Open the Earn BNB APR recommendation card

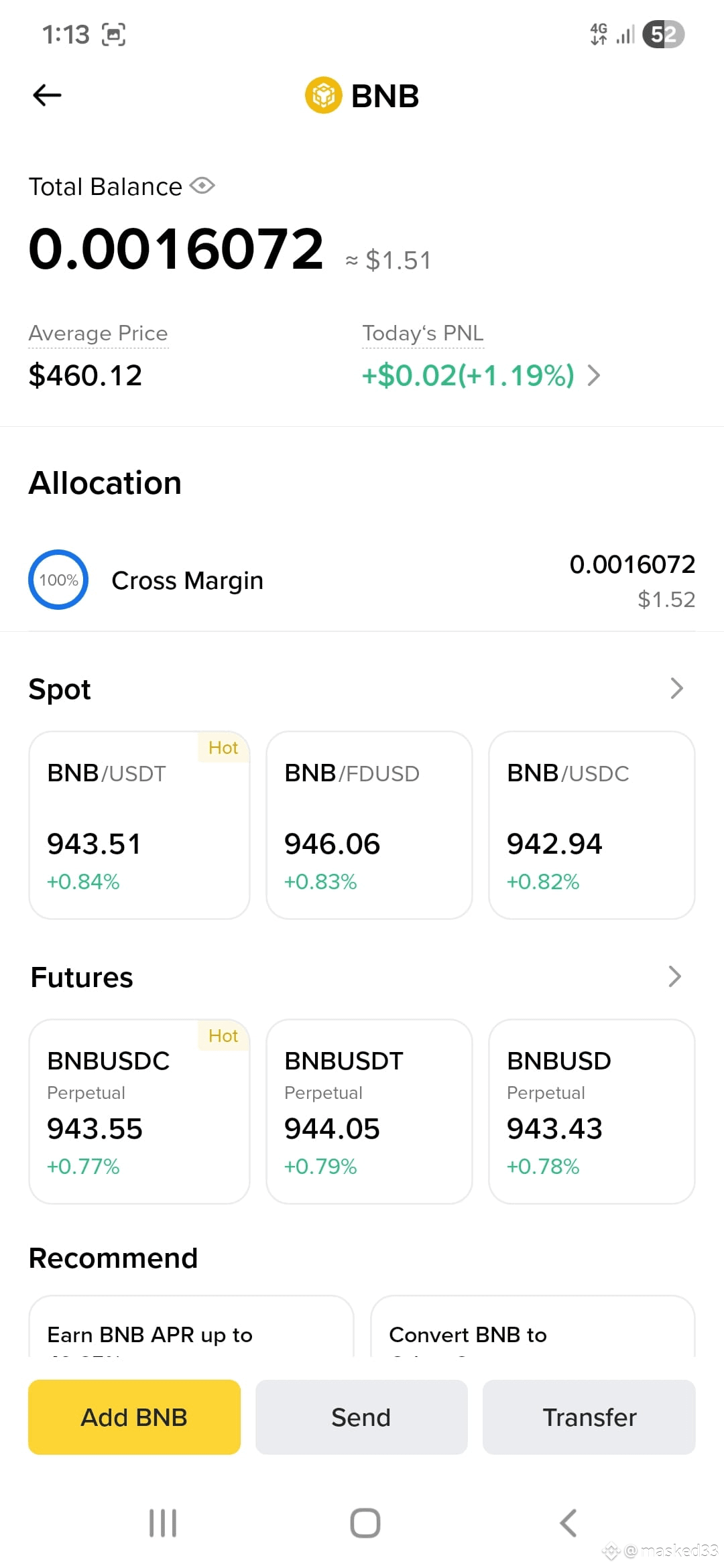tap(191, 1329)
